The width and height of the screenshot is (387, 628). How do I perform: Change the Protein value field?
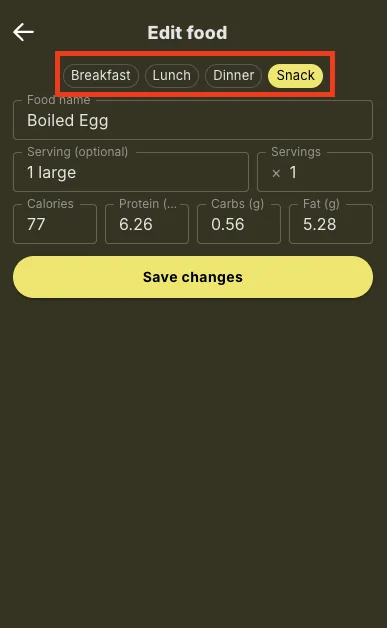pyautogui.click(x=147, y=224)
